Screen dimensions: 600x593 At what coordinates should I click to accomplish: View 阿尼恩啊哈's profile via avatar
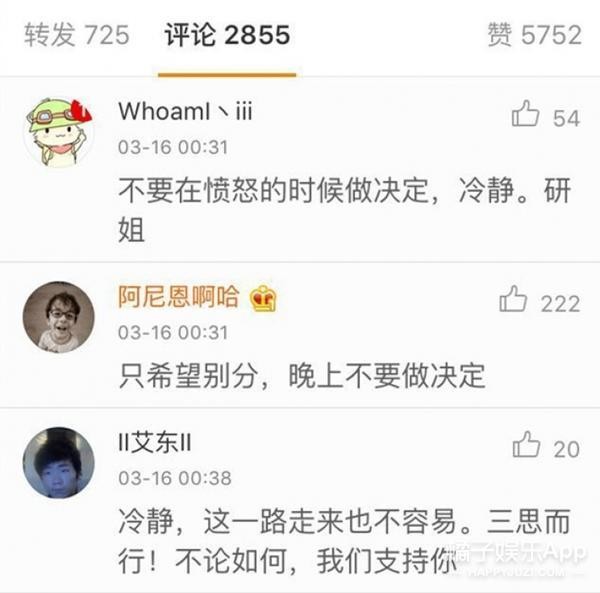pos(59,316)
